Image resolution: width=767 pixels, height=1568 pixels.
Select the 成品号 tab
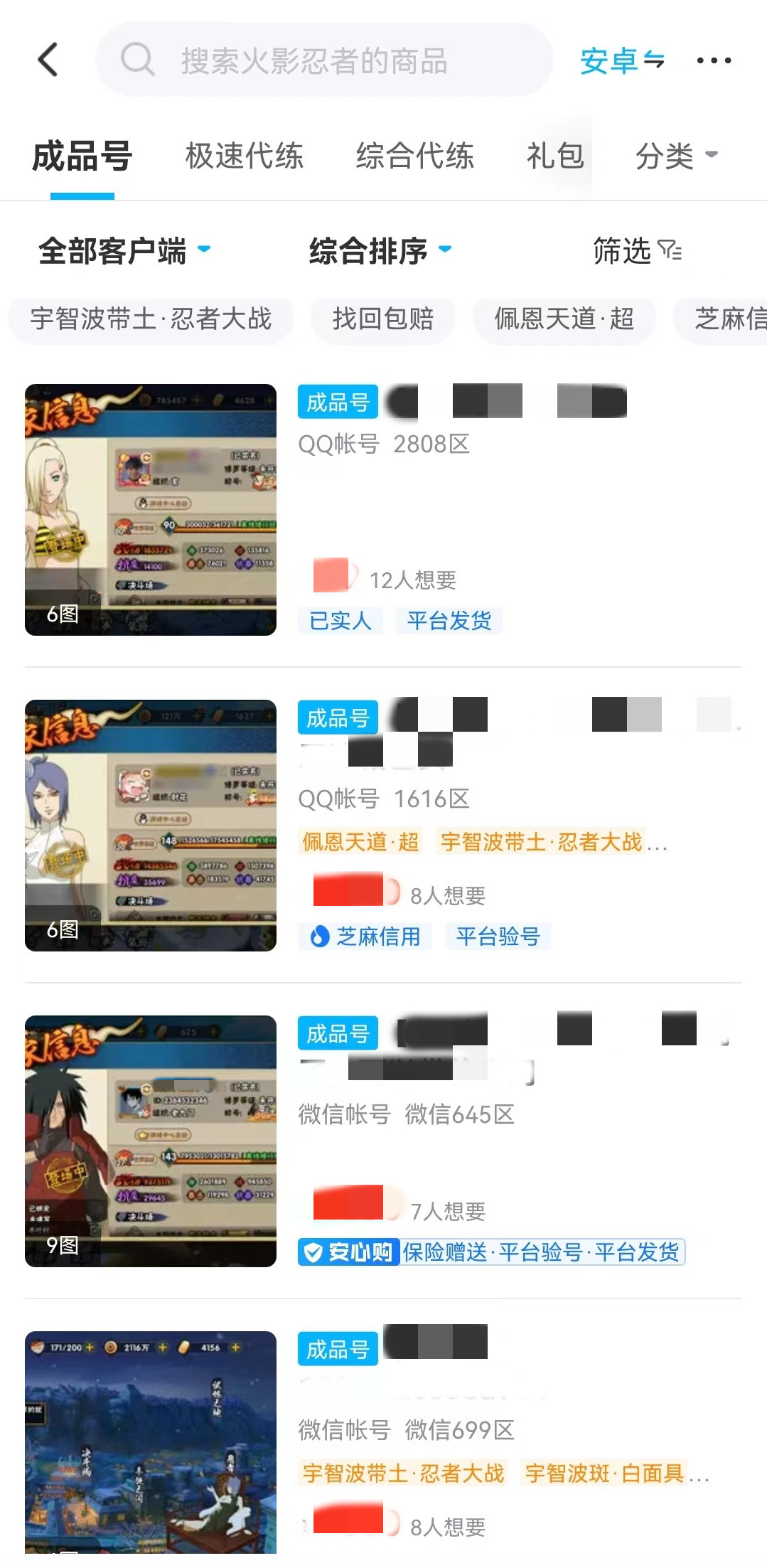[82, 156]
